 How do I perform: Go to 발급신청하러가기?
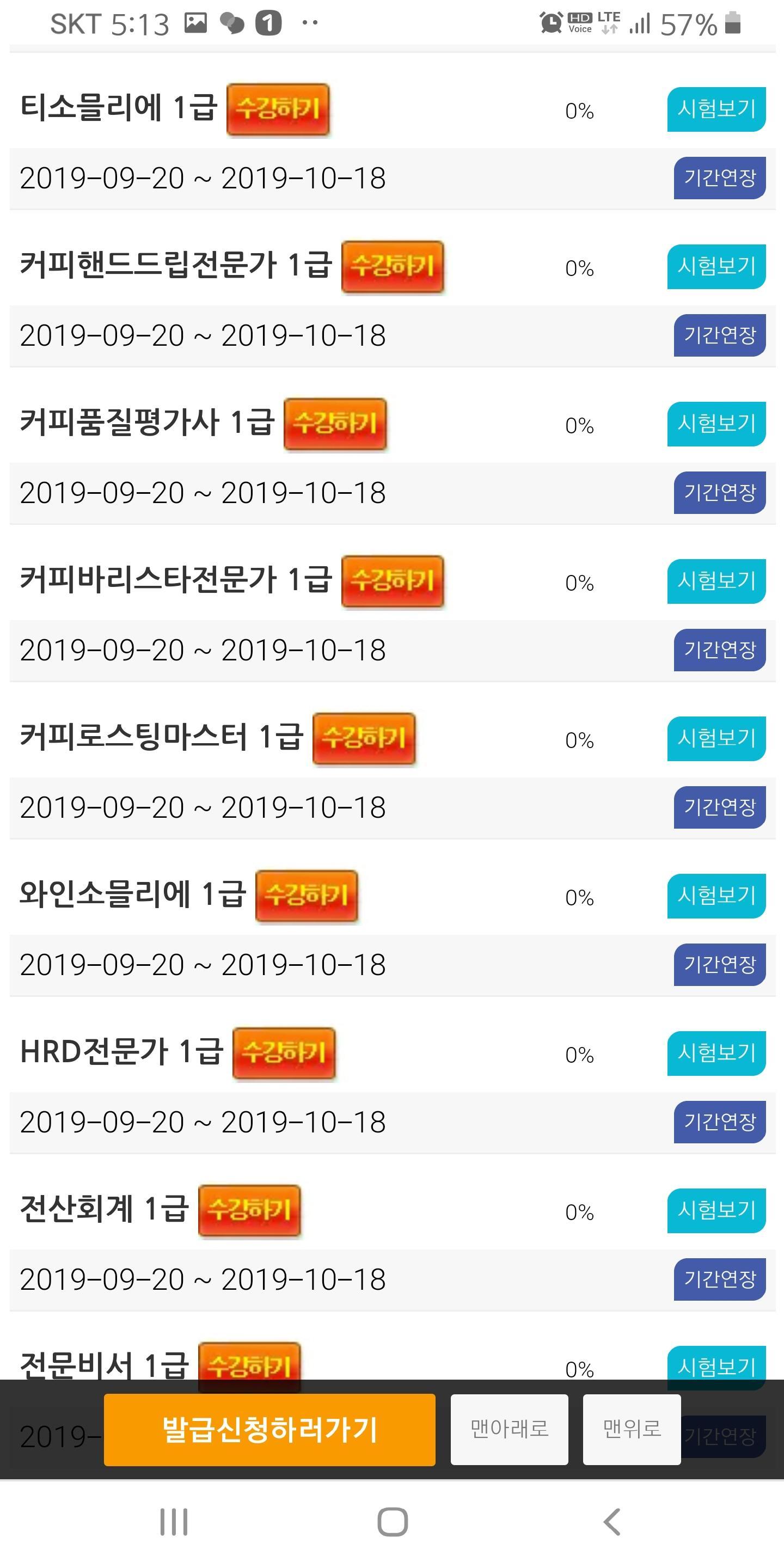(269, 1429)
